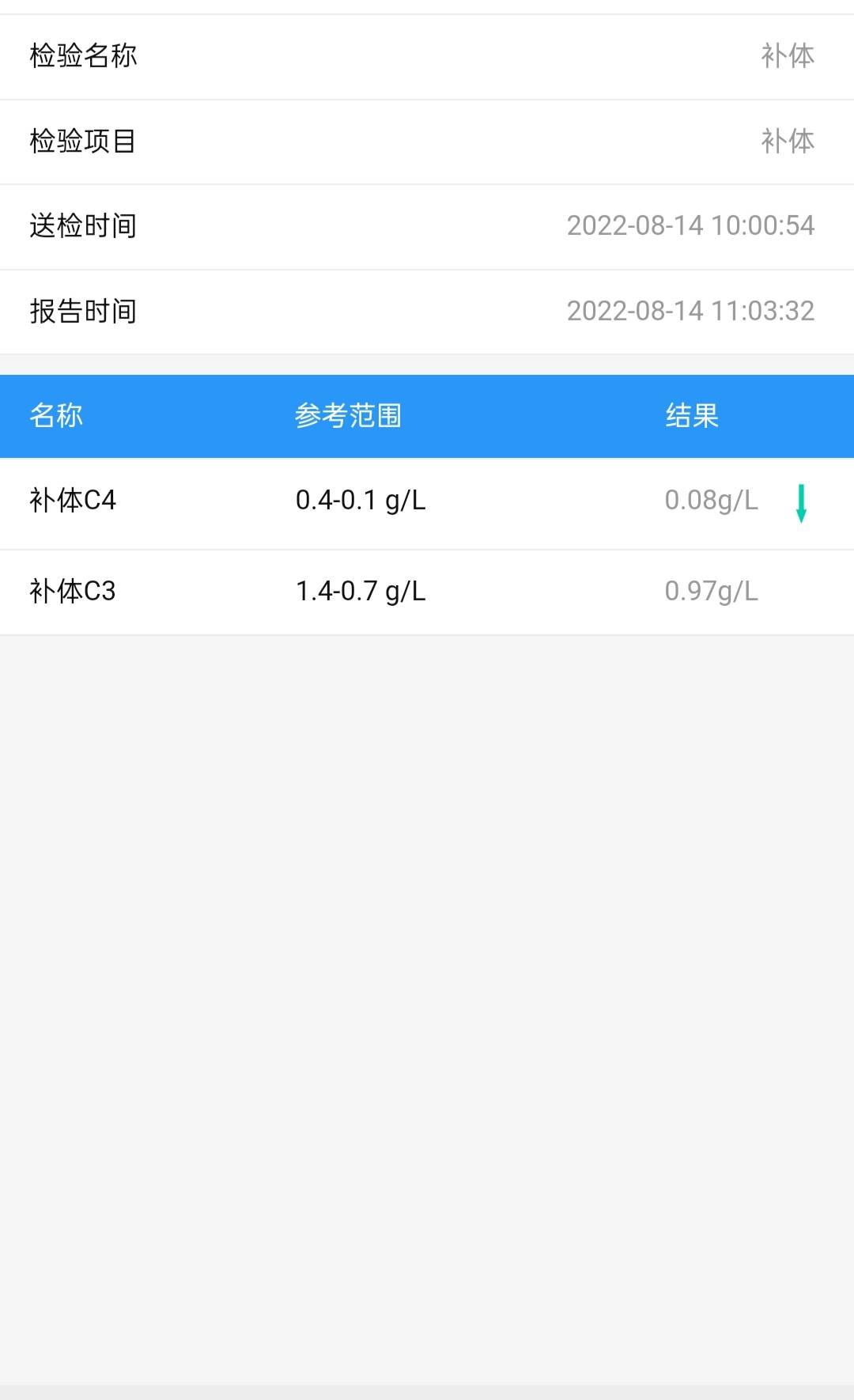
Task: Click the 0.08g/L result value
Action: [711, 499]
